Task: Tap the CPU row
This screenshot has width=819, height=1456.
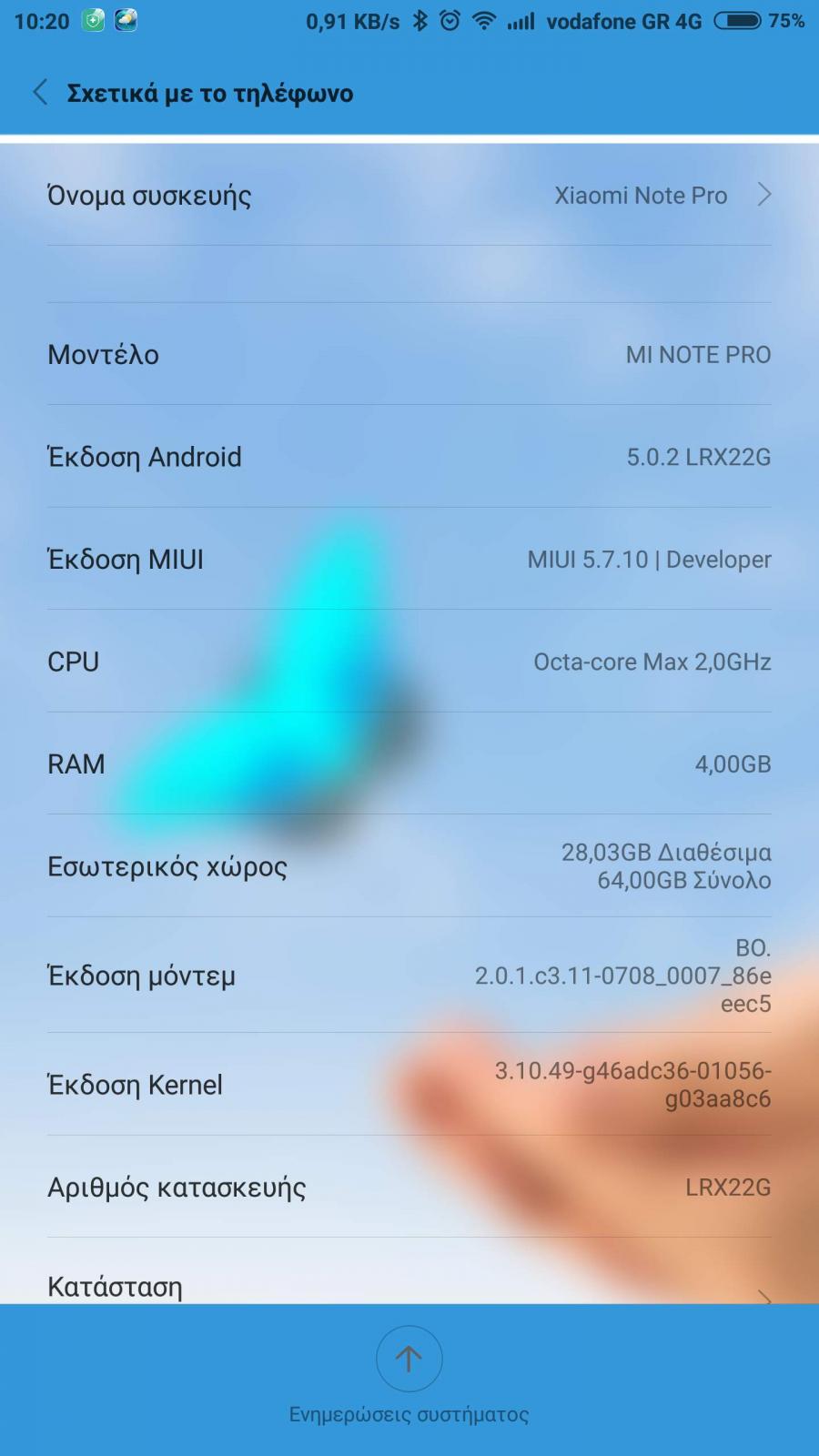Action: 409,661
